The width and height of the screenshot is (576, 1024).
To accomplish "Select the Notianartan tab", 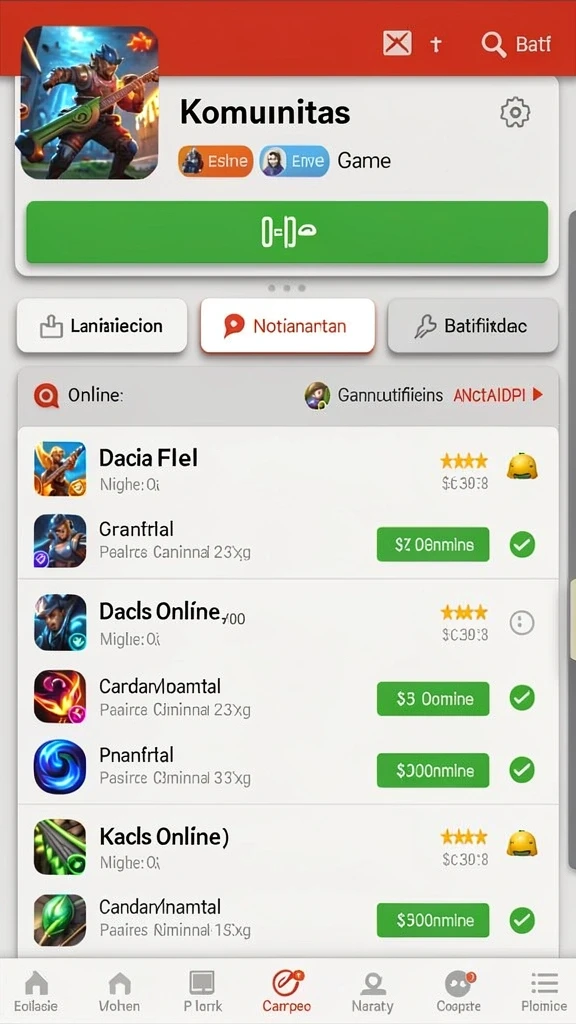I will coord(287,326).
